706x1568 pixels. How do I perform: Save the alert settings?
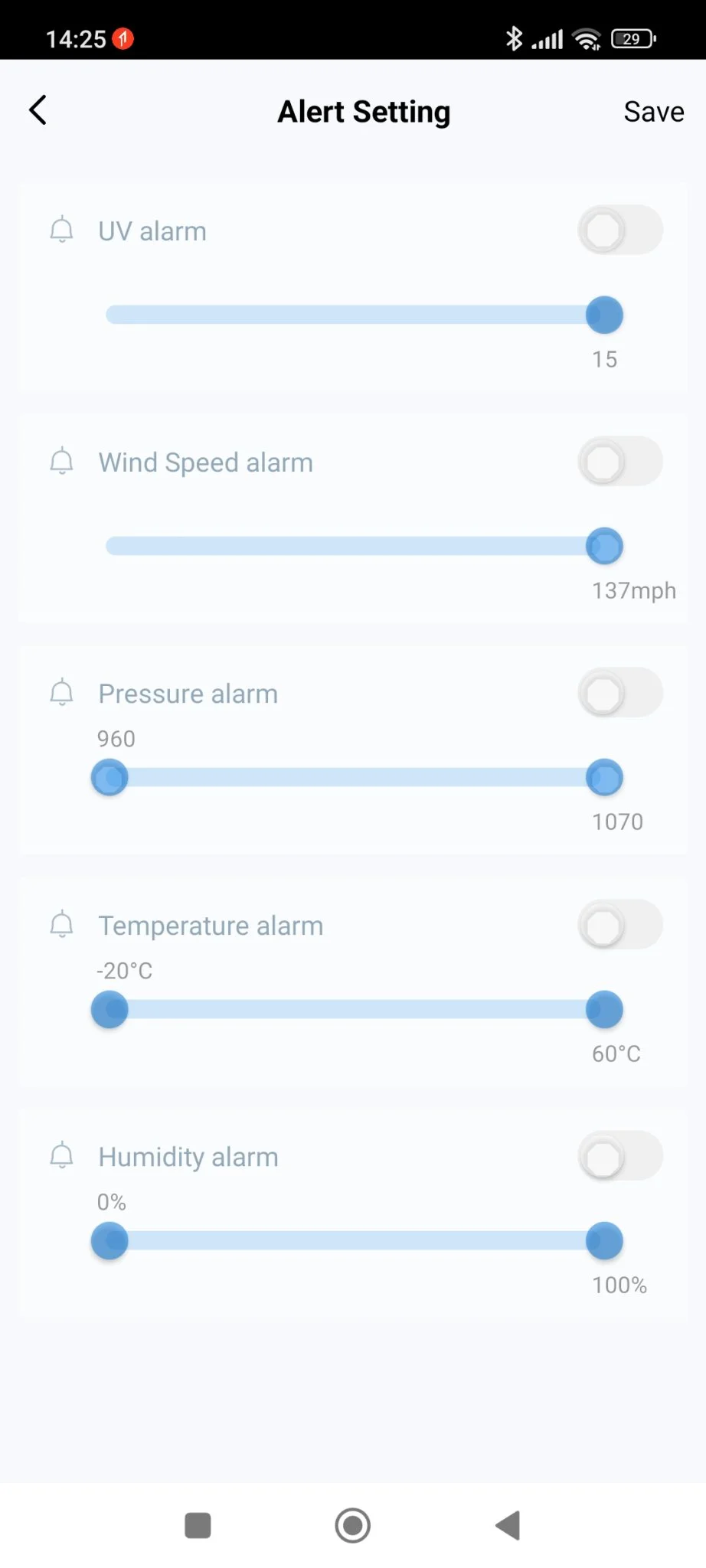[x=653, y=112]
